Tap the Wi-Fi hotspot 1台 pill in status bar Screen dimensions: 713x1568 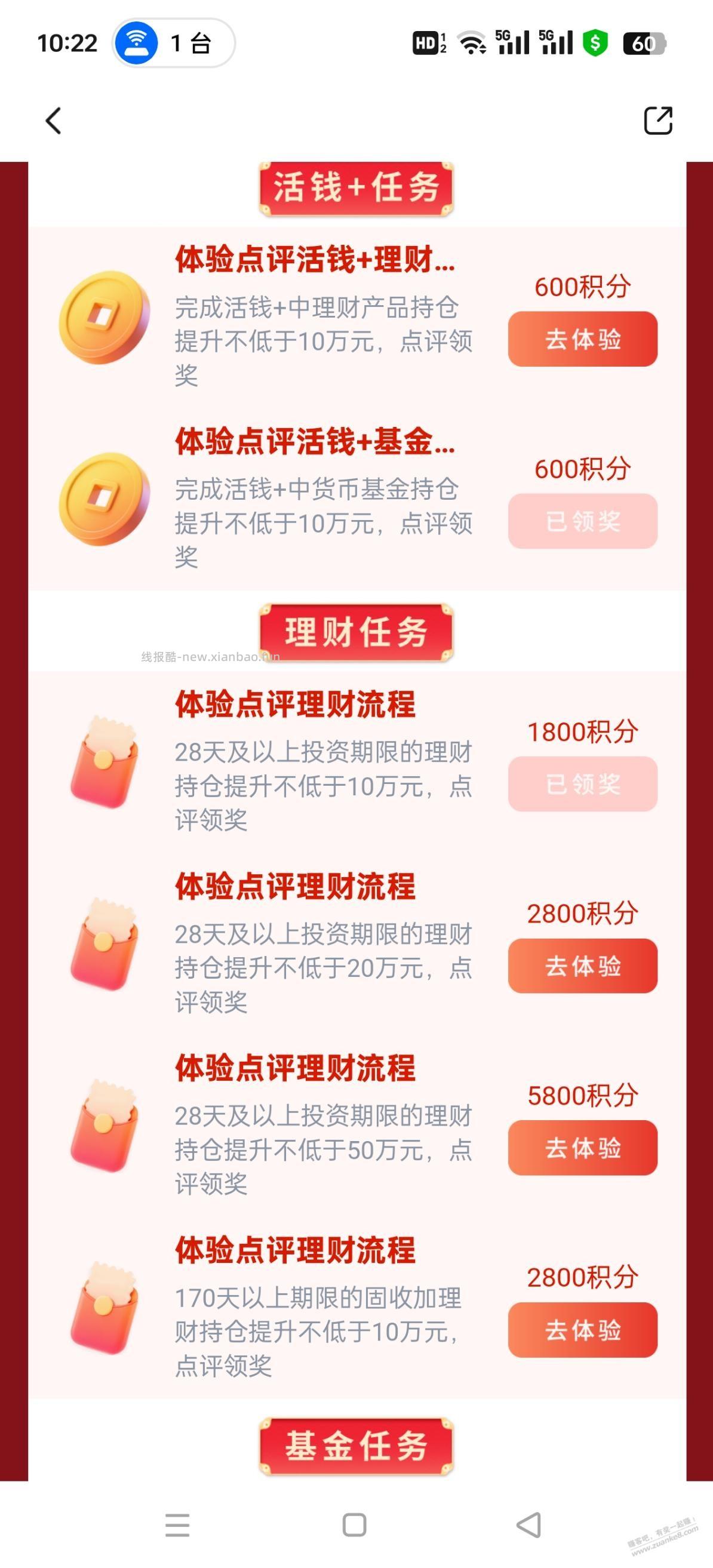point(174,44)
